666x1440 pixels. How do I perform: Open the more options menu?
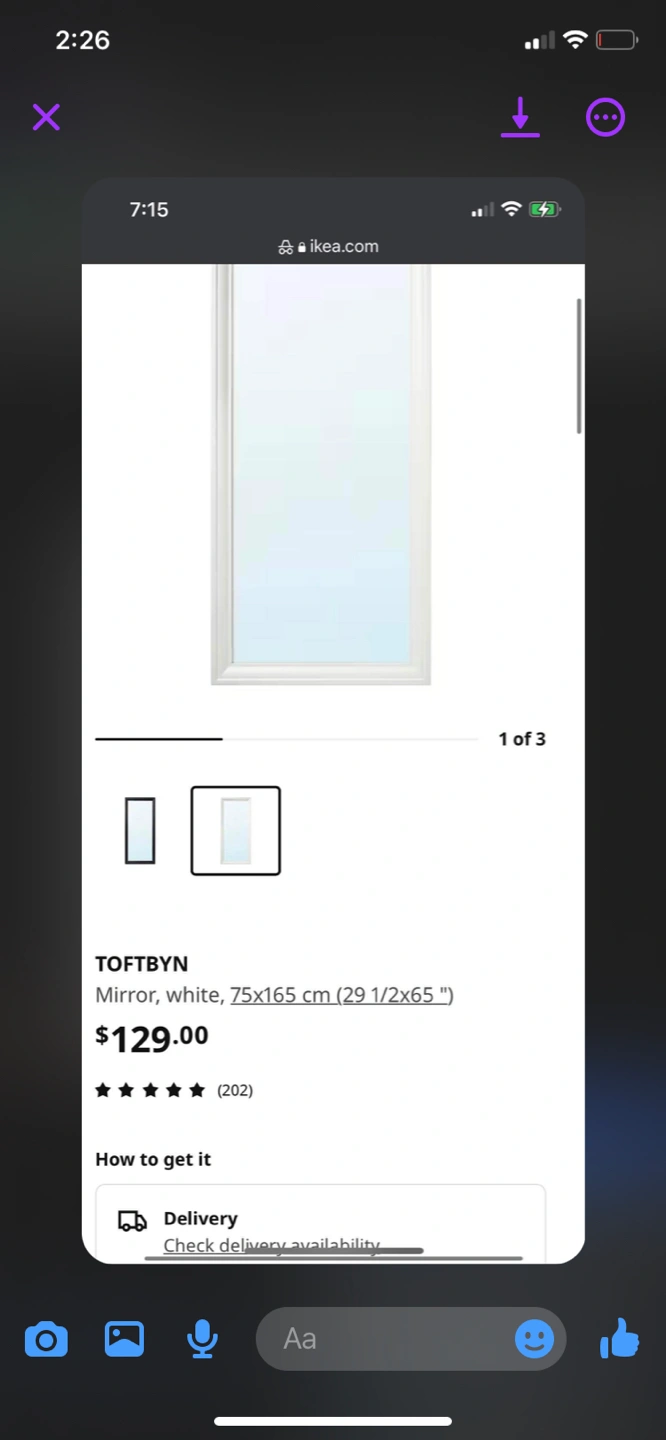pos(605,118)
